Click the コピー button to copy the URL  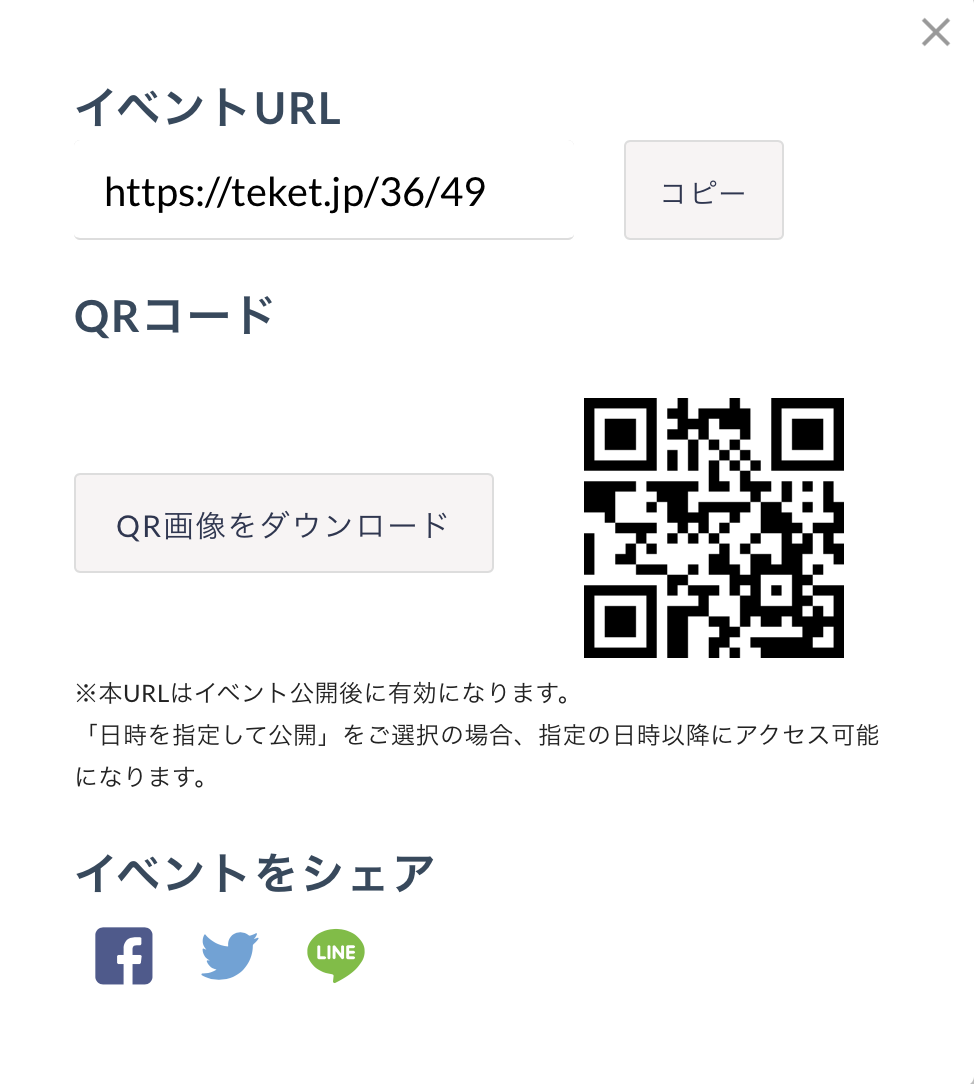coord(703,190)
